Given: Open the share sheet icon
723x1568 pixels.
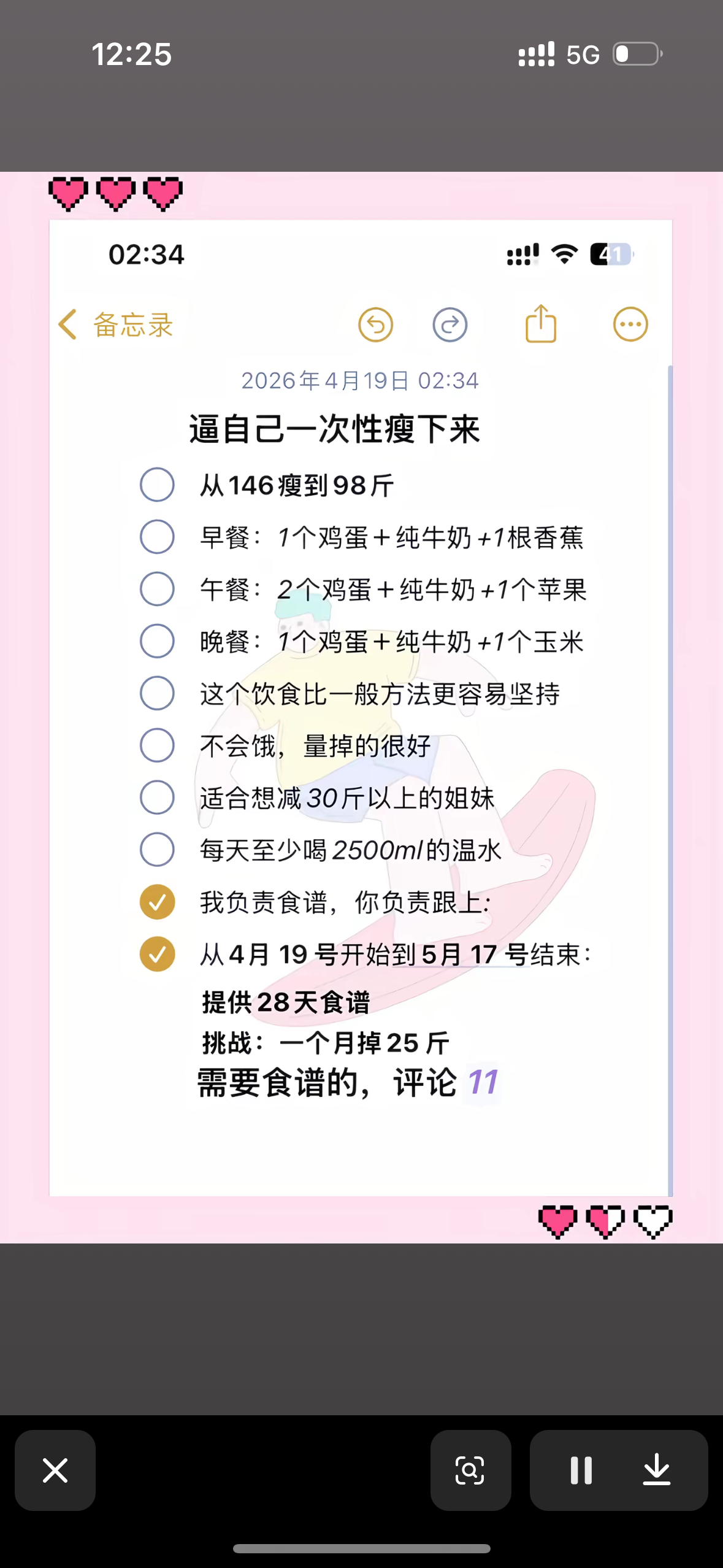Looking at the screenshot, I should click(x=540, y=324).
